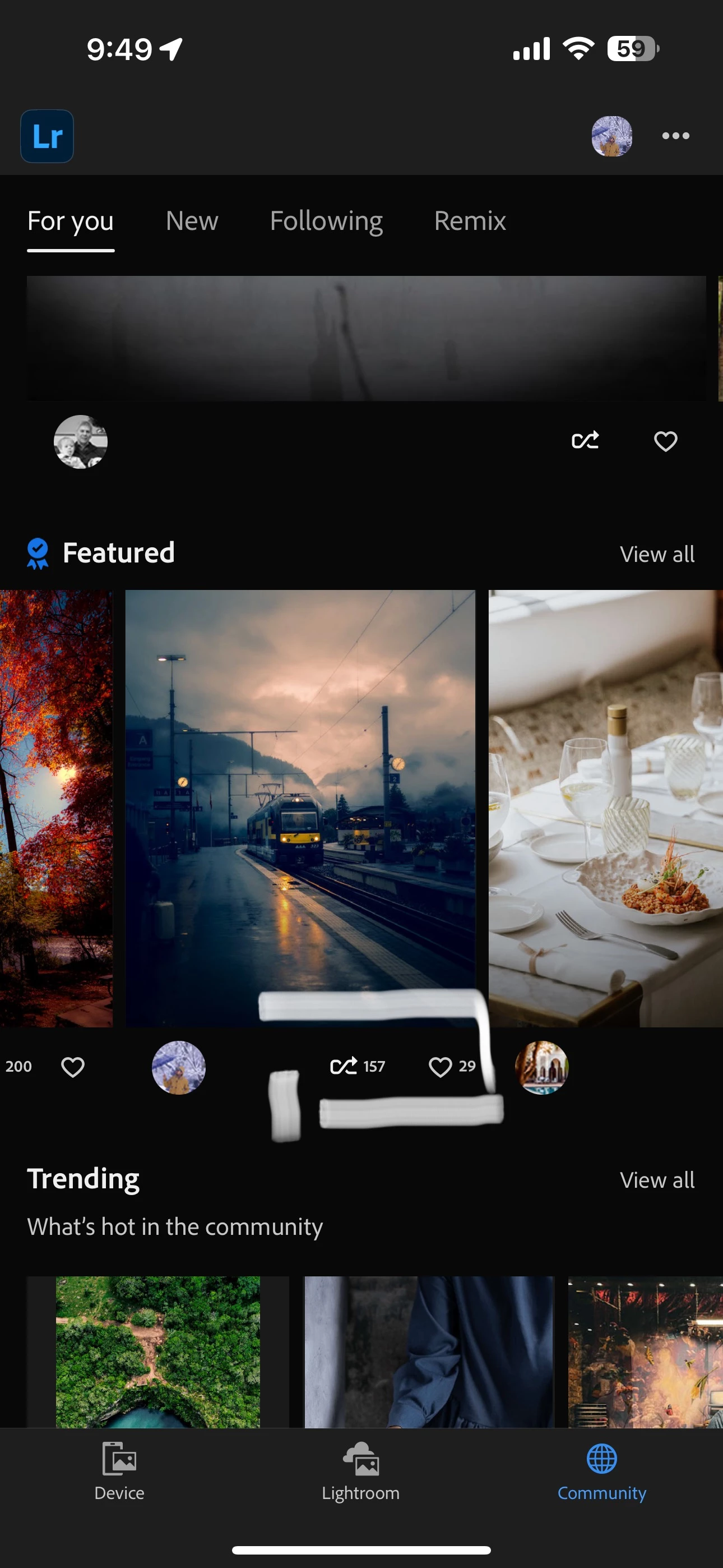
Task: View all Trending edits
Action: [657, 1180]
